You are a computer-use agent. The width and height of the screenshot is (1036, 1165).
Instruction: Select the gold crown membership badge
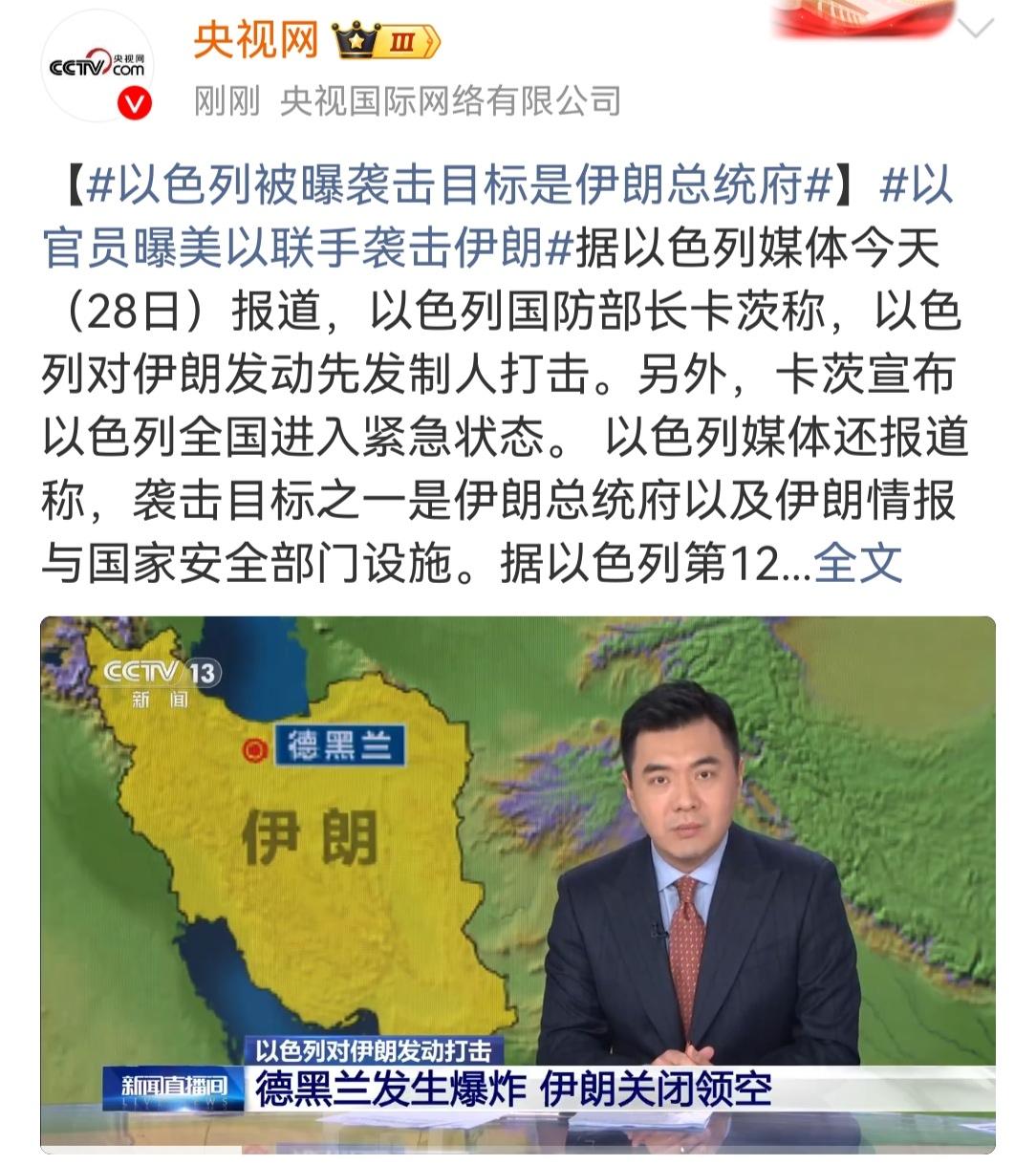coord(354,40)
